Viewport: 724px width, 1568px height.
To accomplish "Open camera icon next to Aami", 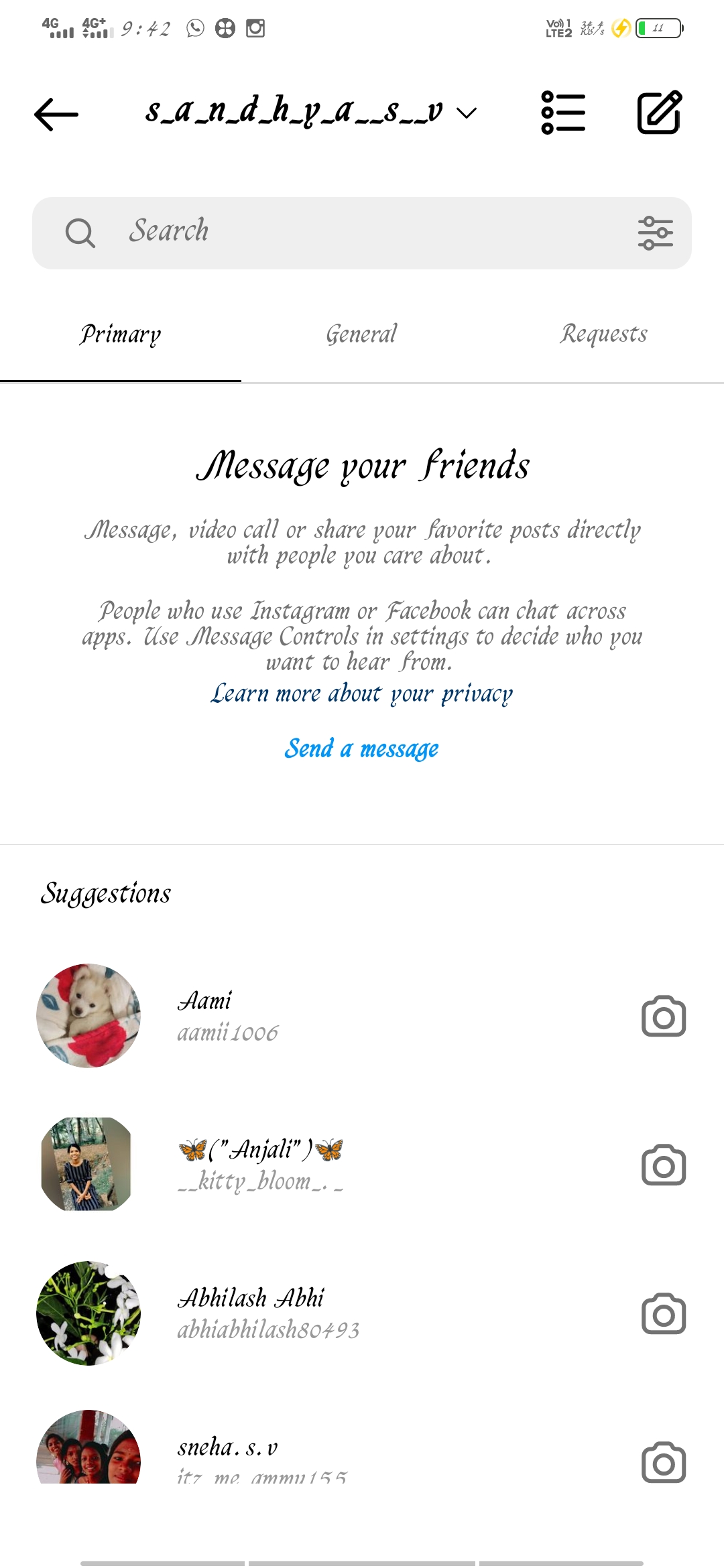I will click(663, 1017).
